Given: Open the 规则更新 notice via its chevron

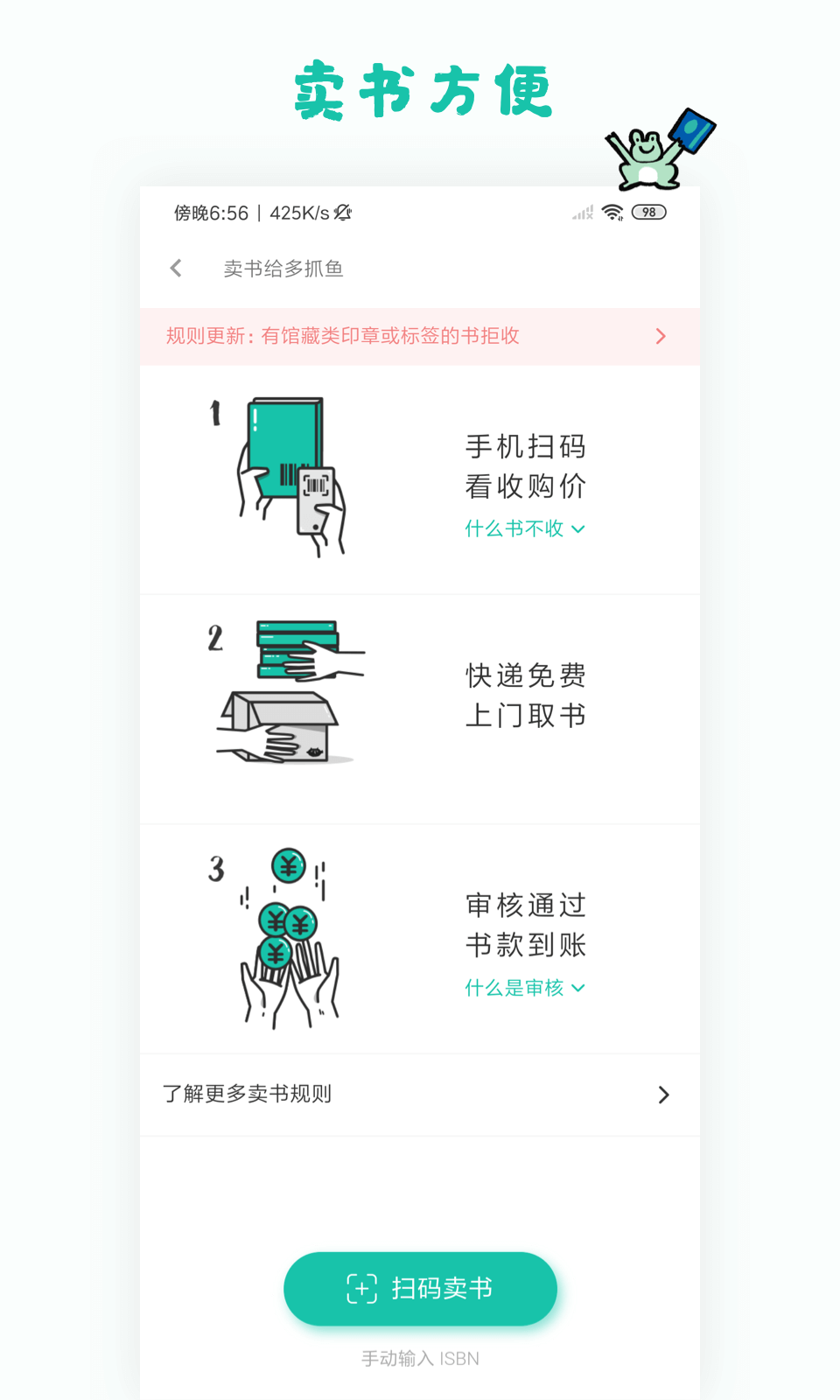Looking at the screenshot, I should click(x=661, y=336).
